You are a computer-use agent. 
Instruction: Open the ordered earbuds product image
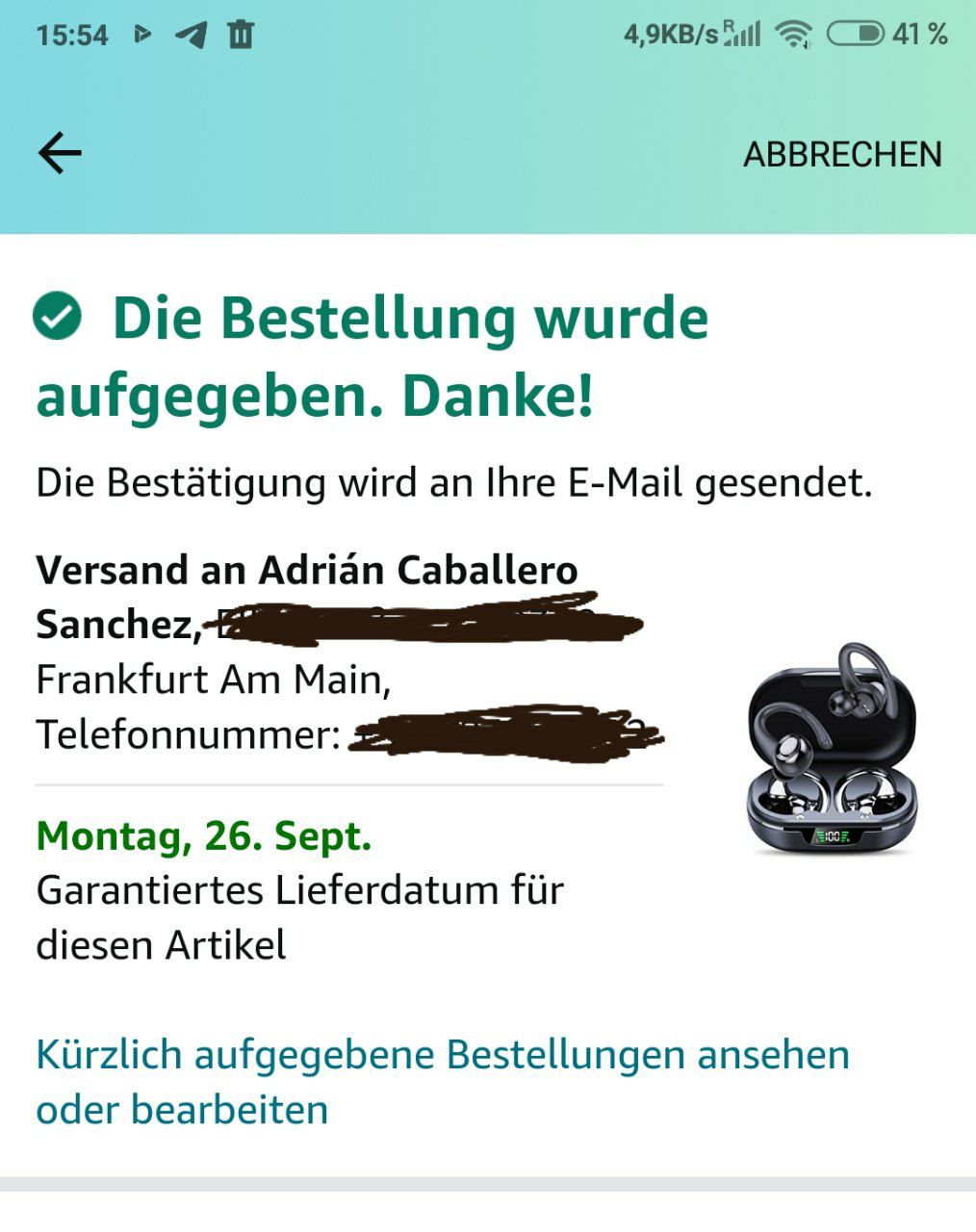tap(831, 749)
